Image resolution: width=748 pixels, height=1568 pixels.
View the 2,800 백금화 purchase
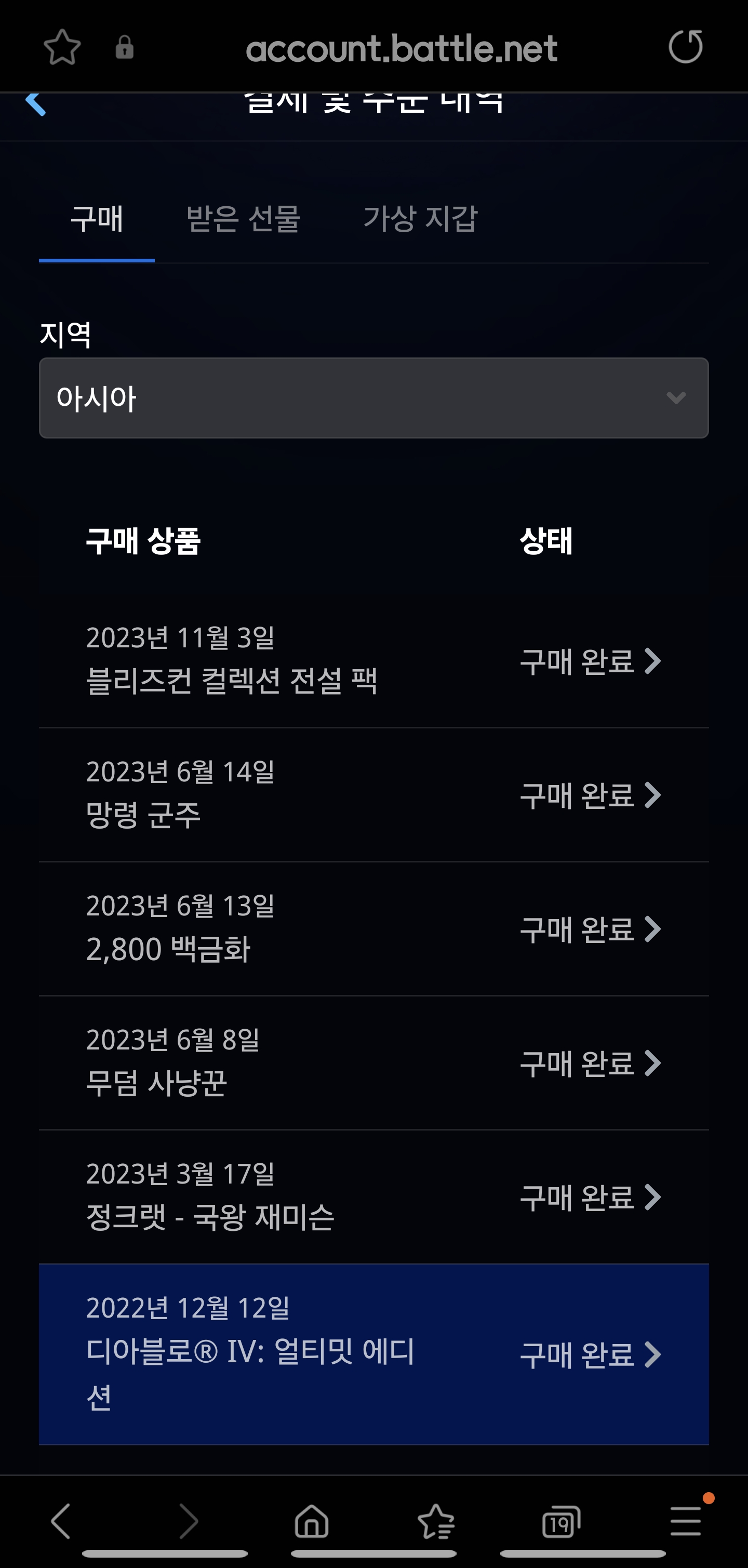[x=373, y=929]
